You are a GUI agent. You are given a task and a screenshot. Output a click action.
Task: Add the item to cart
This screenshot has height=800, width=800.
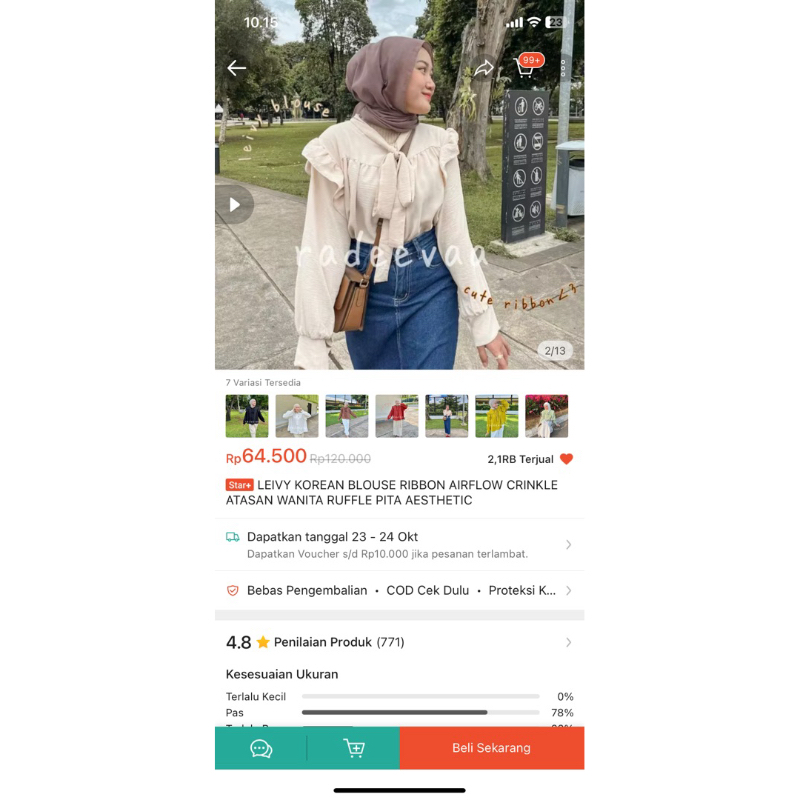tap(354, 748)
